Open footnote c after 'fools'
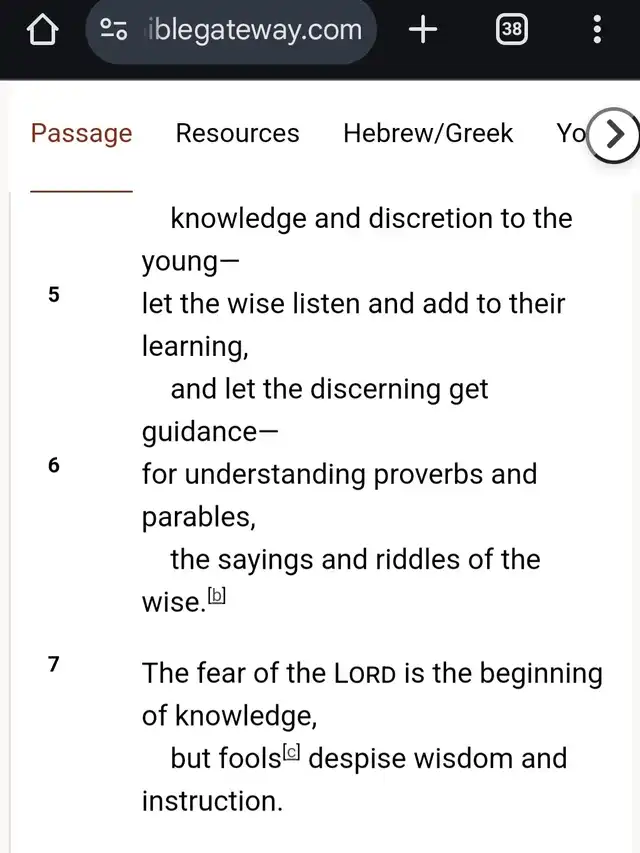 pyautogui.click(x=291, y=751)
